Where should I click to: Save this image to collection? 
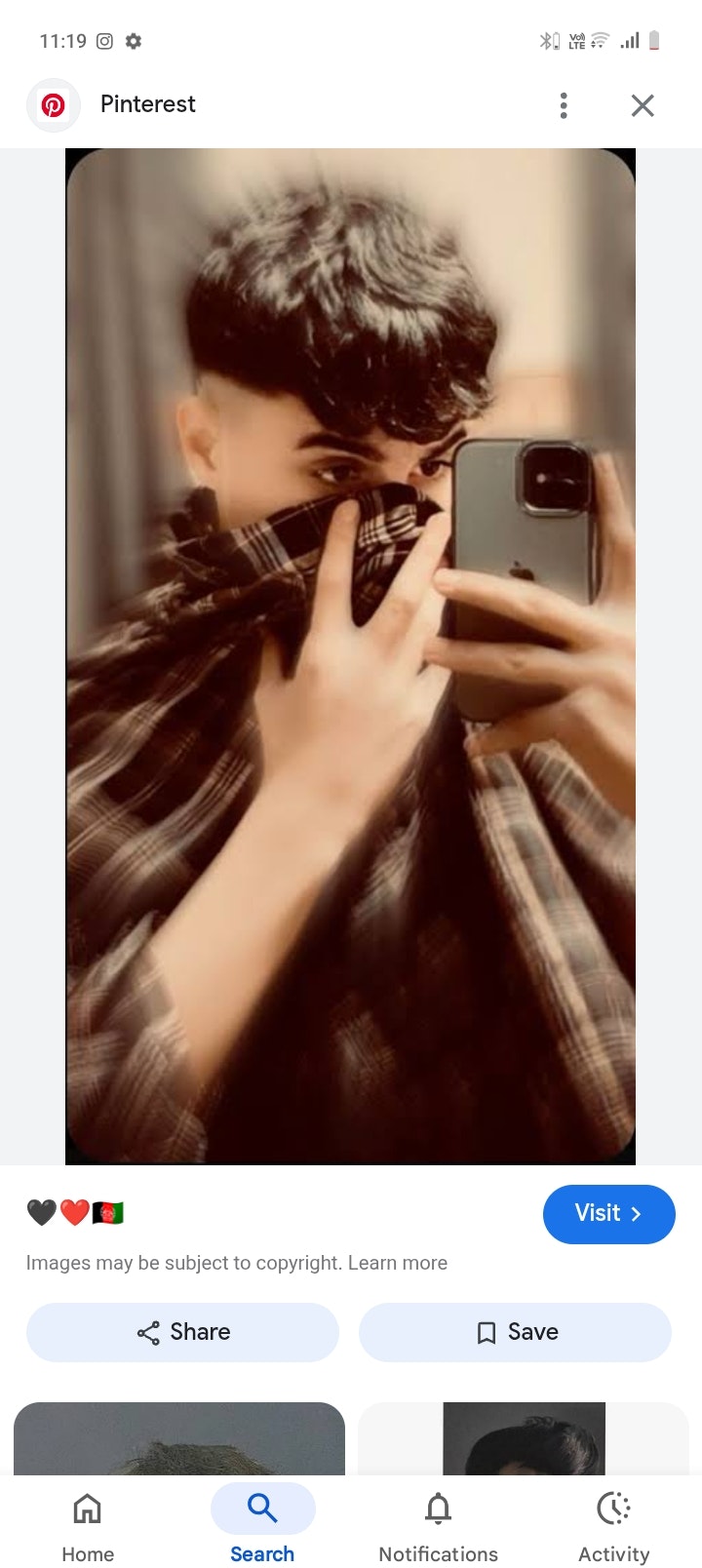[x=515, y=1332]
